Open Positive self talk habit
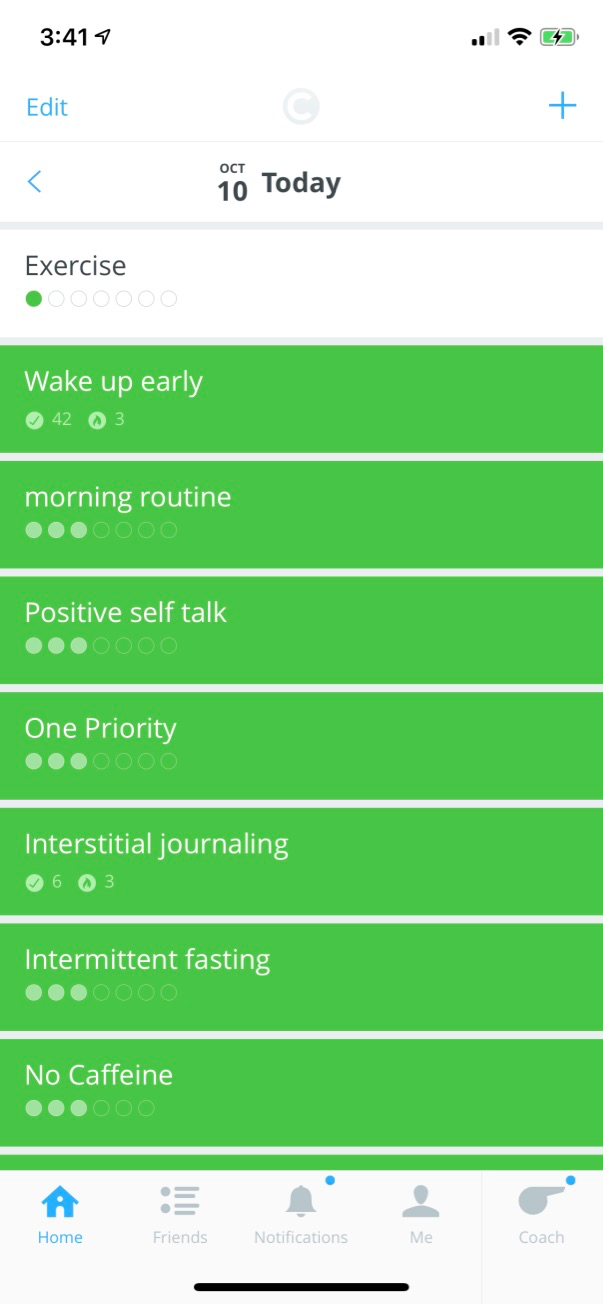Screen dimensions: 603x1304 pos(300,628)
